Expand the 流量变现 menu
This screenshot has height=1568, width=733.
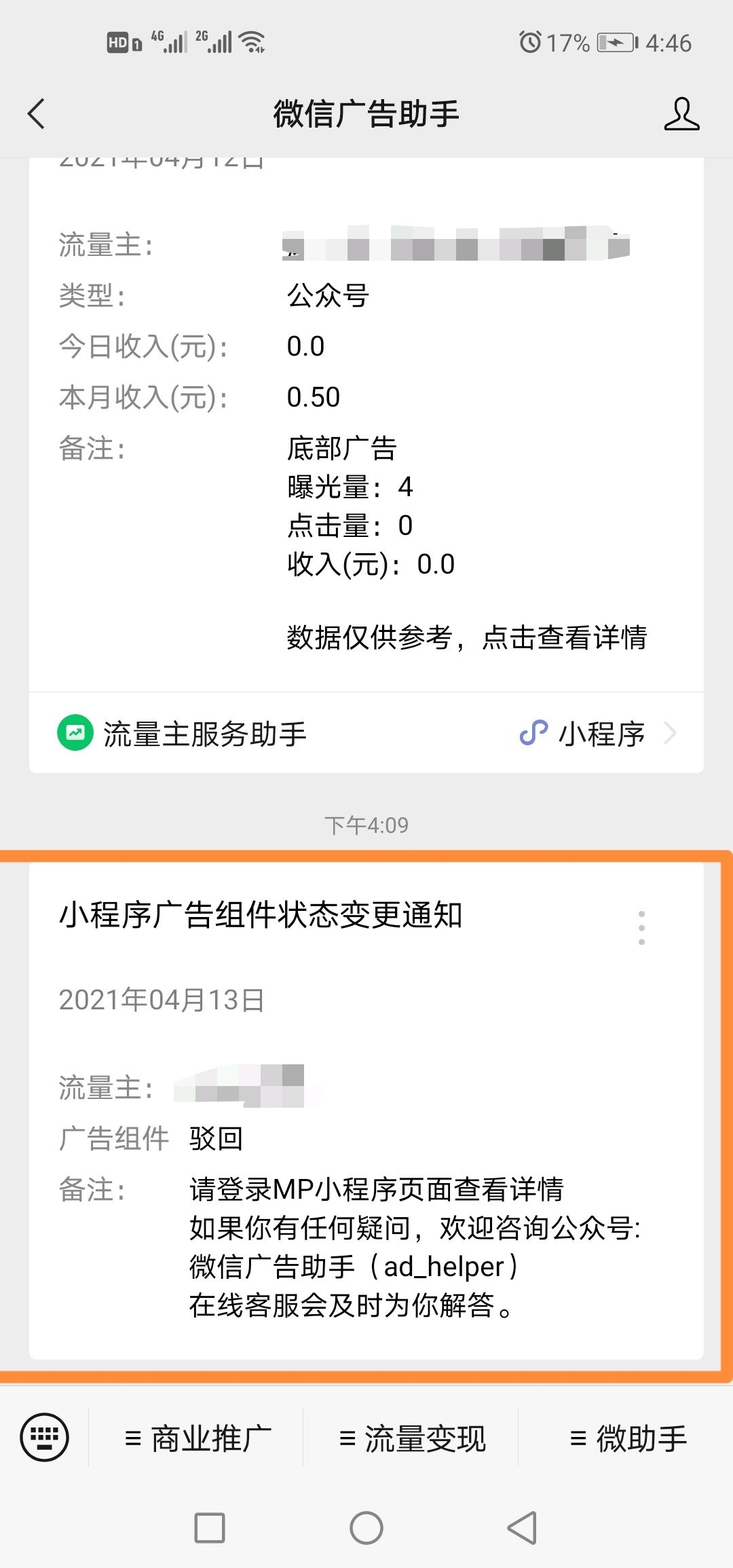pyautogui.click(x=411, y=1438)
